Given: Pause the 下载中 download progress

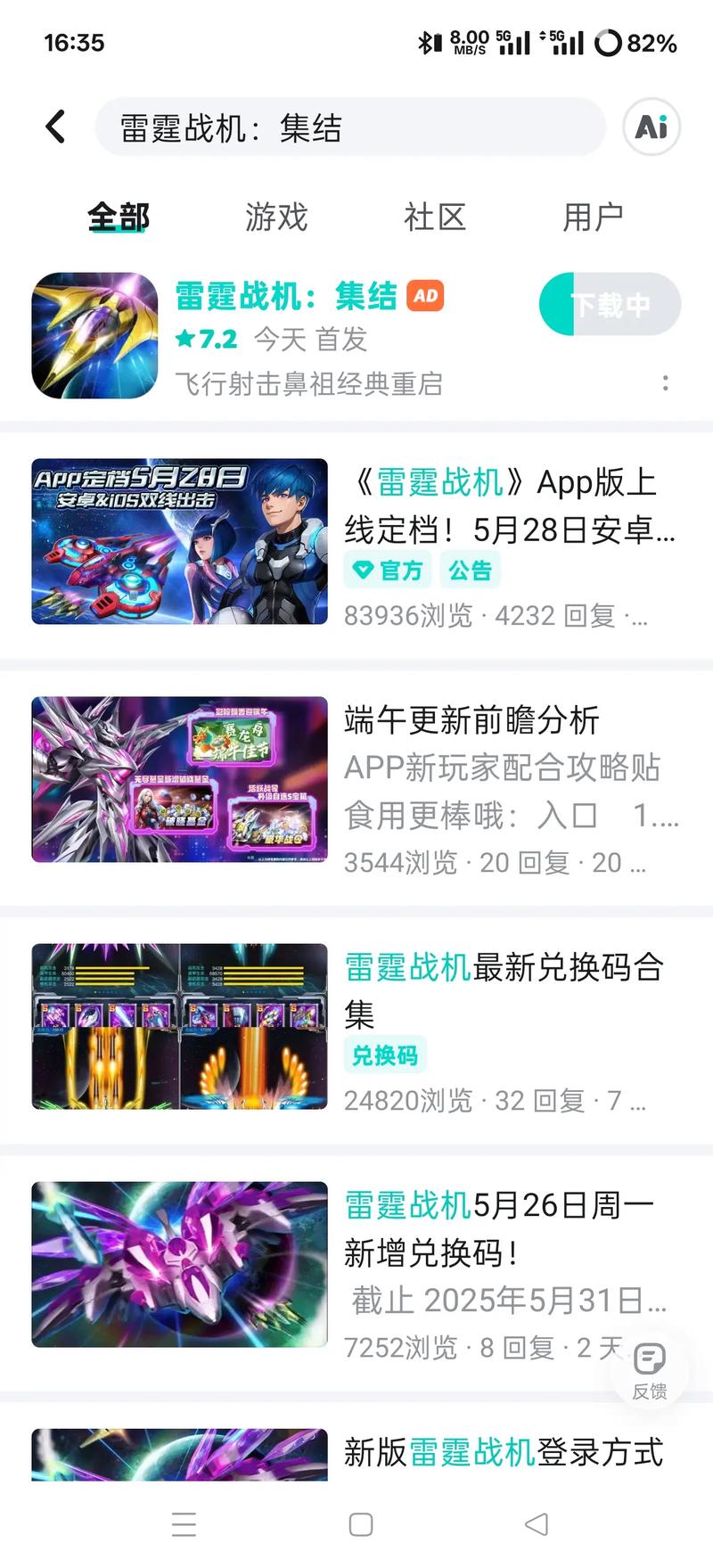Looking at the screenshot, I should [x=609, y=304].
